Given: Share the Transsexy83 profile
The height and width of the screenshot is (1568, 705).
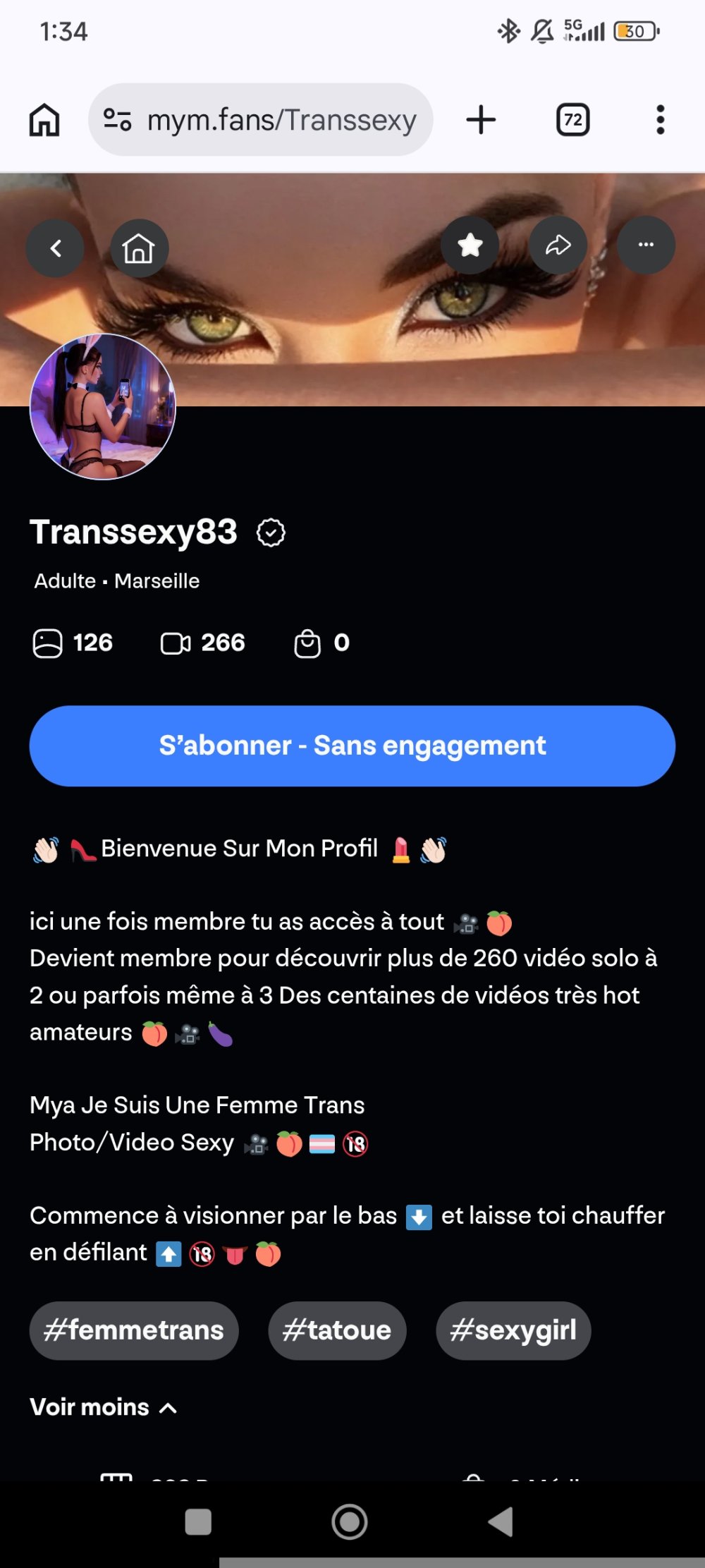Looking at the screenshot, I should tap(558, 245).
